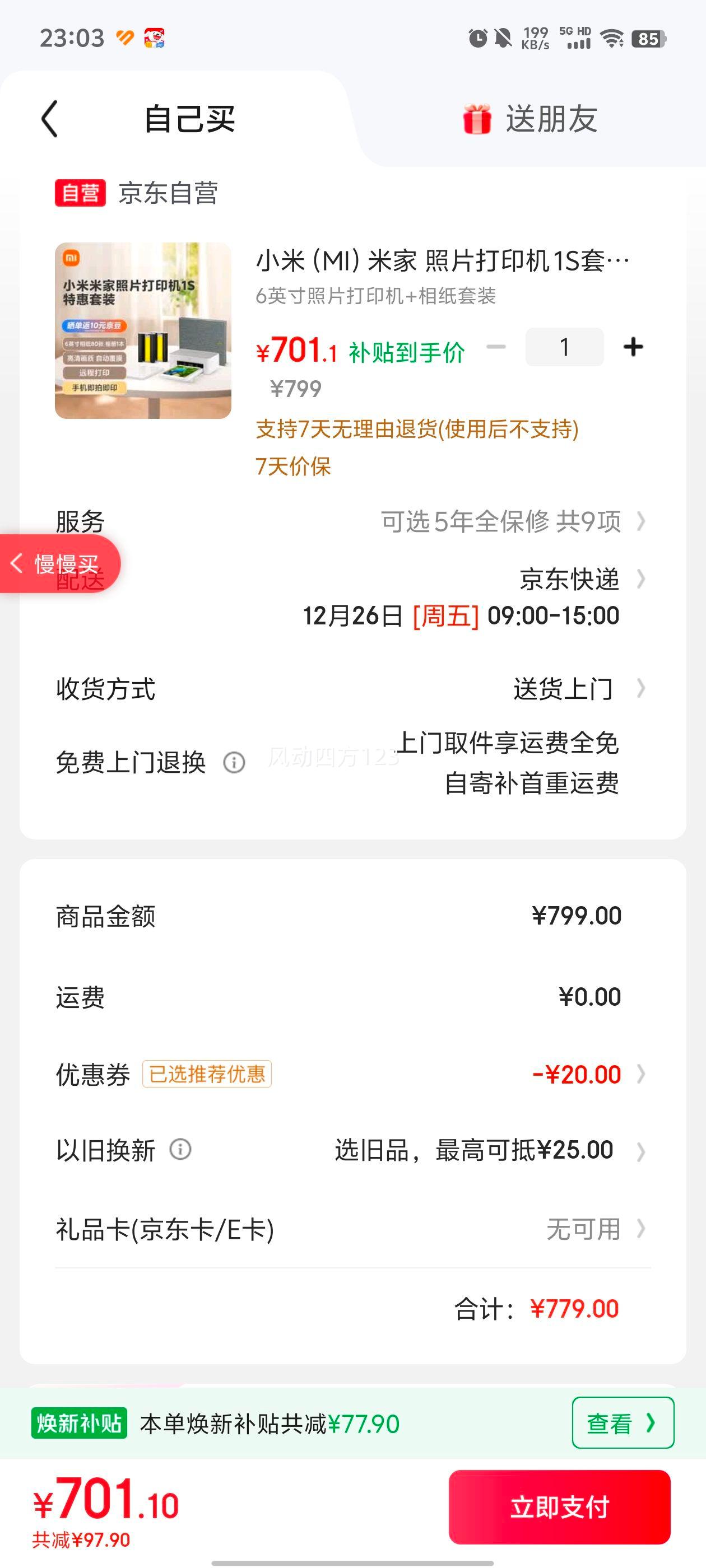Tap 立即支付 to pay now
Screen dimensions: 706x1568
[x=559, y=1506]
